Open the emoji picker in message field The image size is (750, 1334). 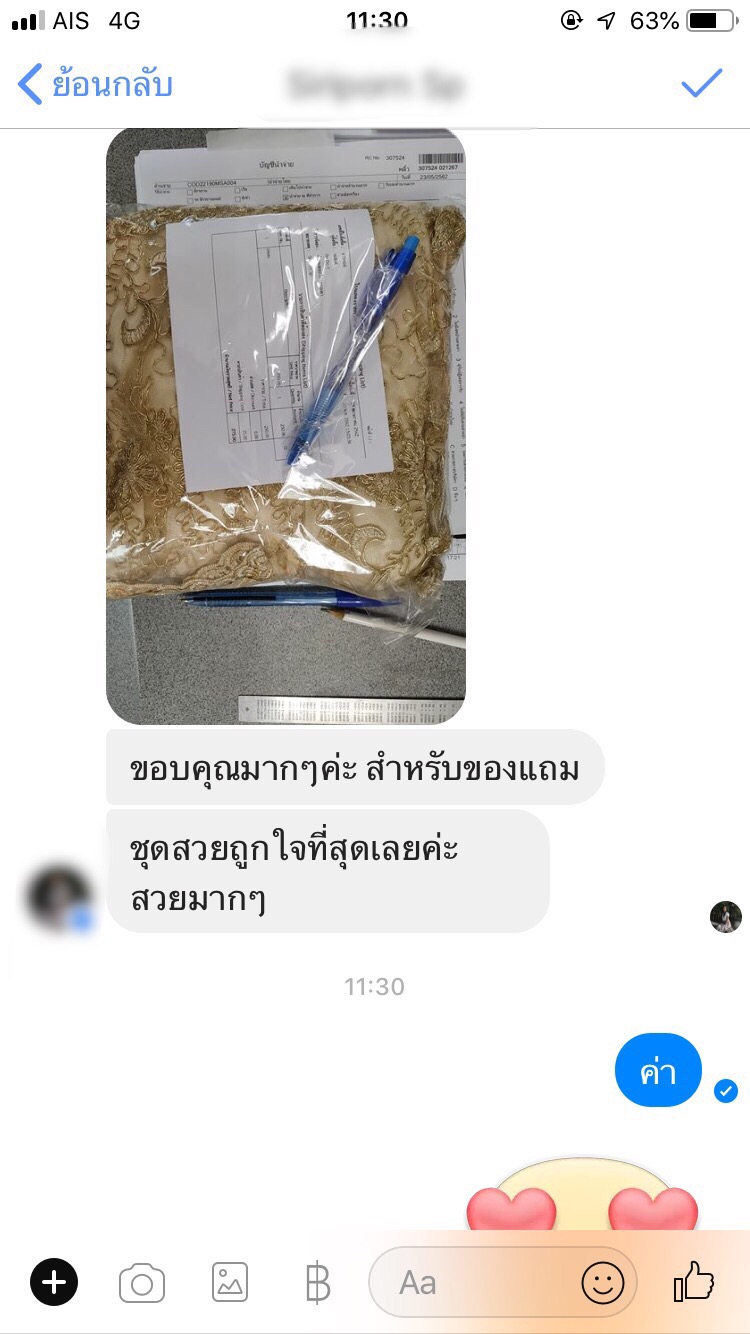coord(603,1282)
